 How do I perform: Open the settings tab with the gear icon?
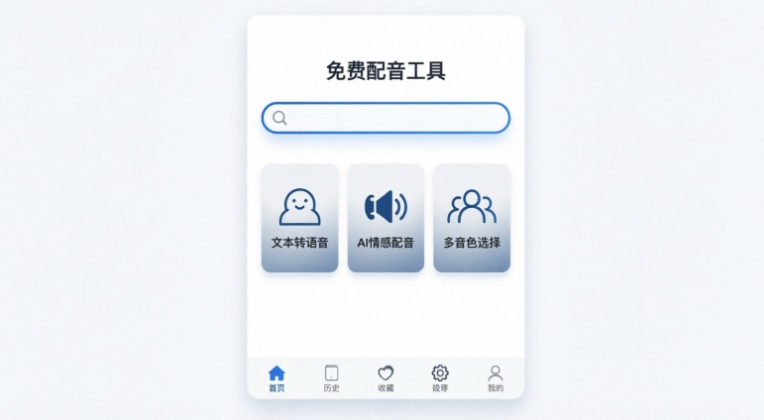[440, 378]
